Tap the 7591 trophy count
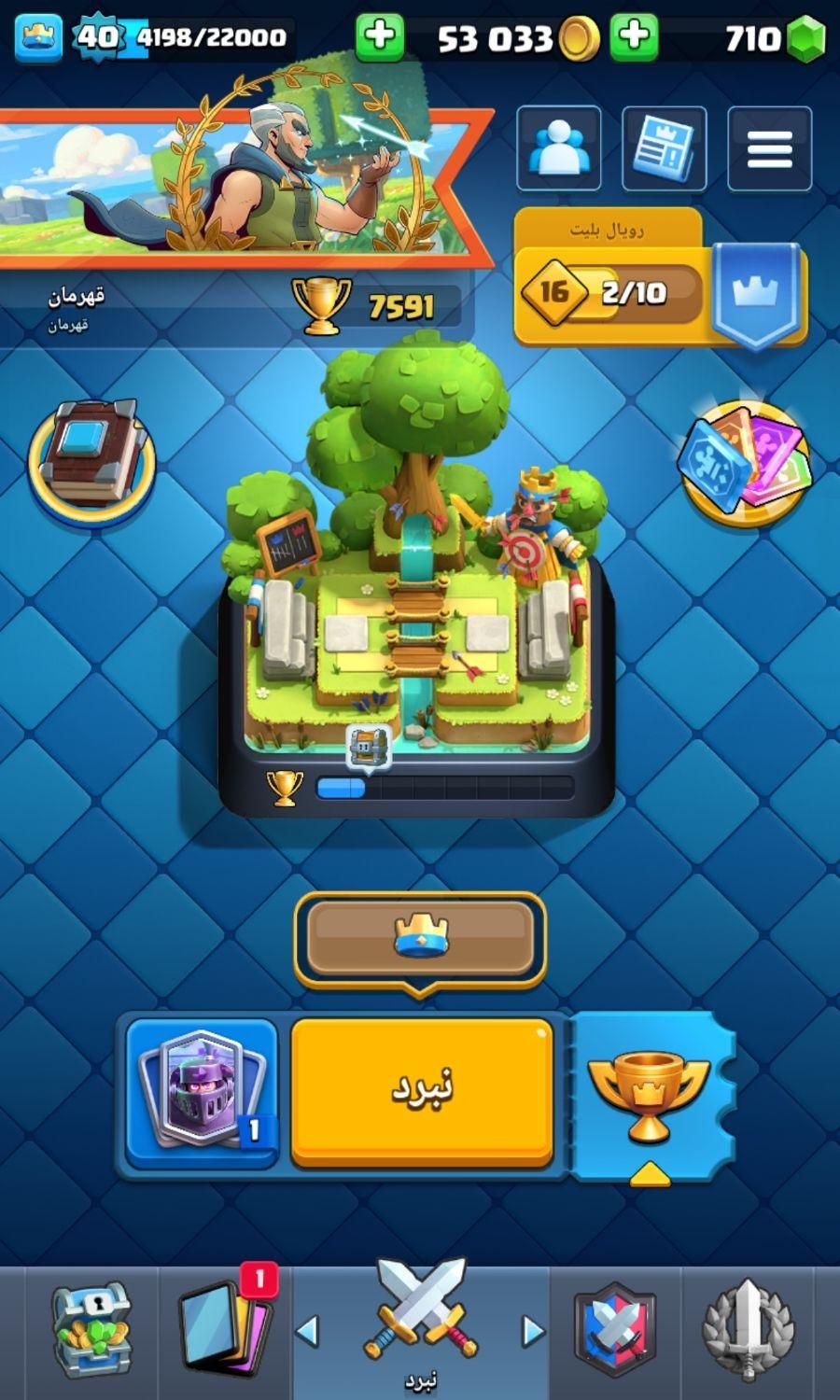 (x=373, y=304)
